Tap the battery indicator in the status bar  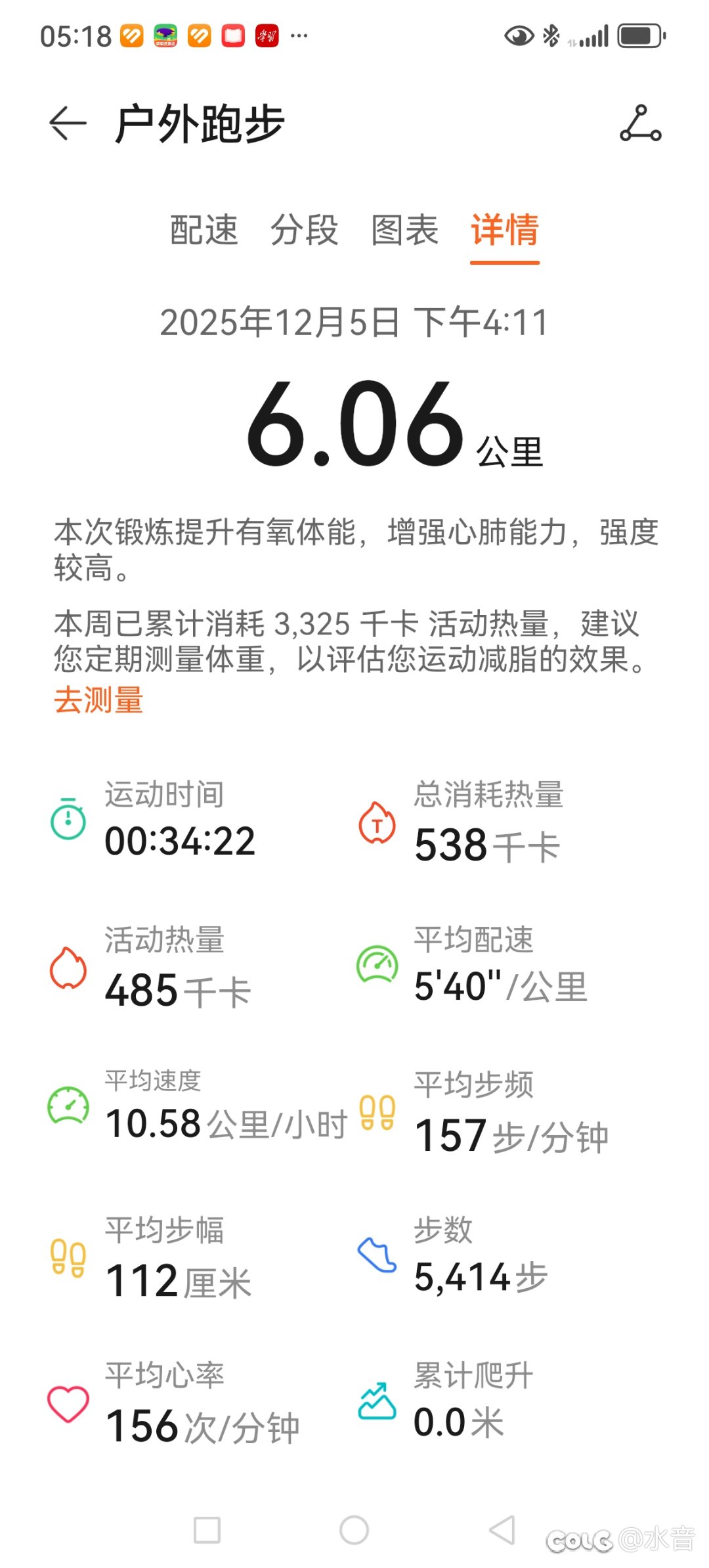click(638, 36)
